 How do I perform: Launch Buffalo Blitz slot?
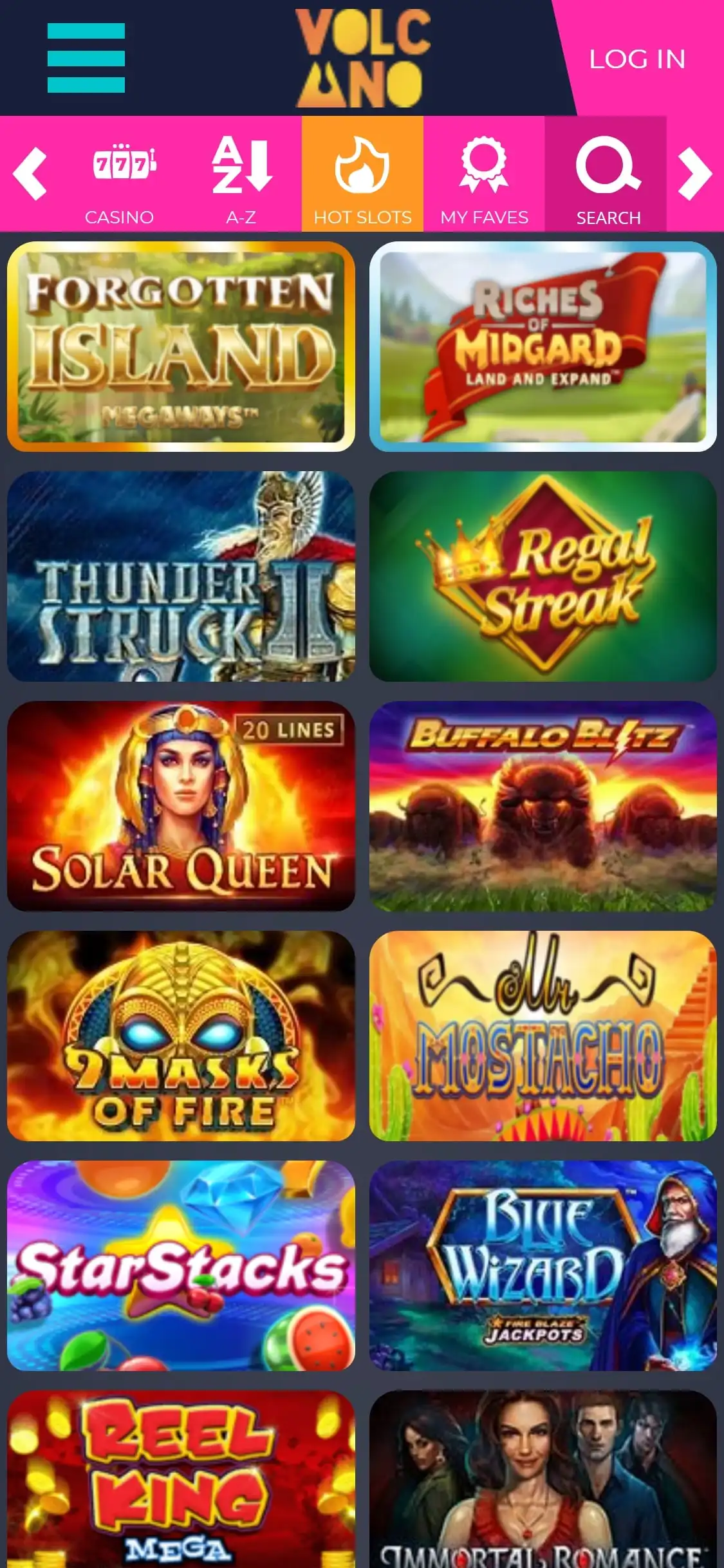(543, 806)
